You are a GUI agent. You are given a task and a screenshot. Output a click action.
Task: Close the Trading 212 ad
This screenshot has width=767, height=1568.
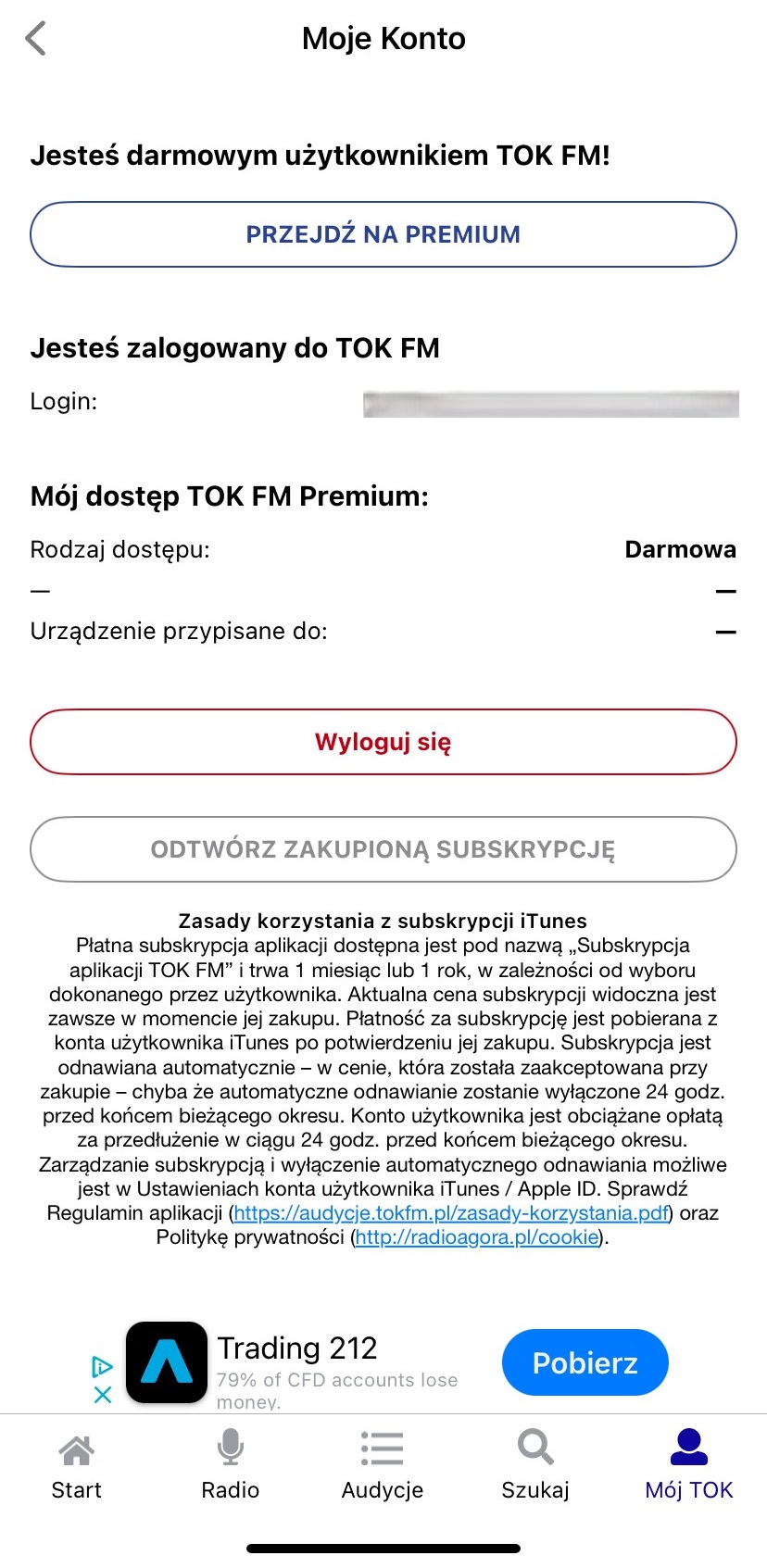tap(103, 1395)
